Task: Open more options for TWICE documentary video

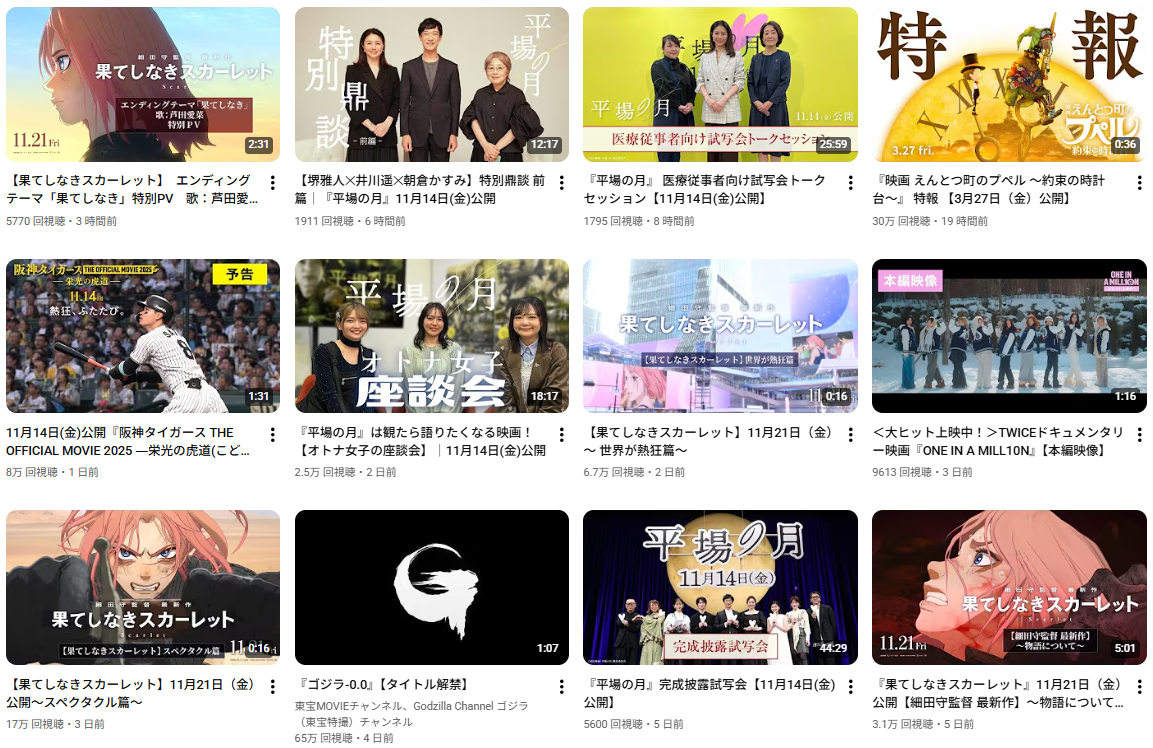Action: pos(1138,435)
